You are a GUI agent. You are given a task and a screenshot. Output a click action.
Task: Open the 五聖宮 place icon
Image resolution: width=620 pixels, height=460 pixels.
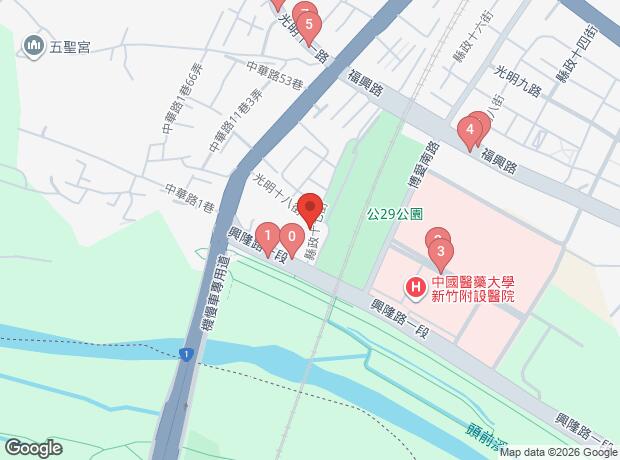click(x=34, y=45)
